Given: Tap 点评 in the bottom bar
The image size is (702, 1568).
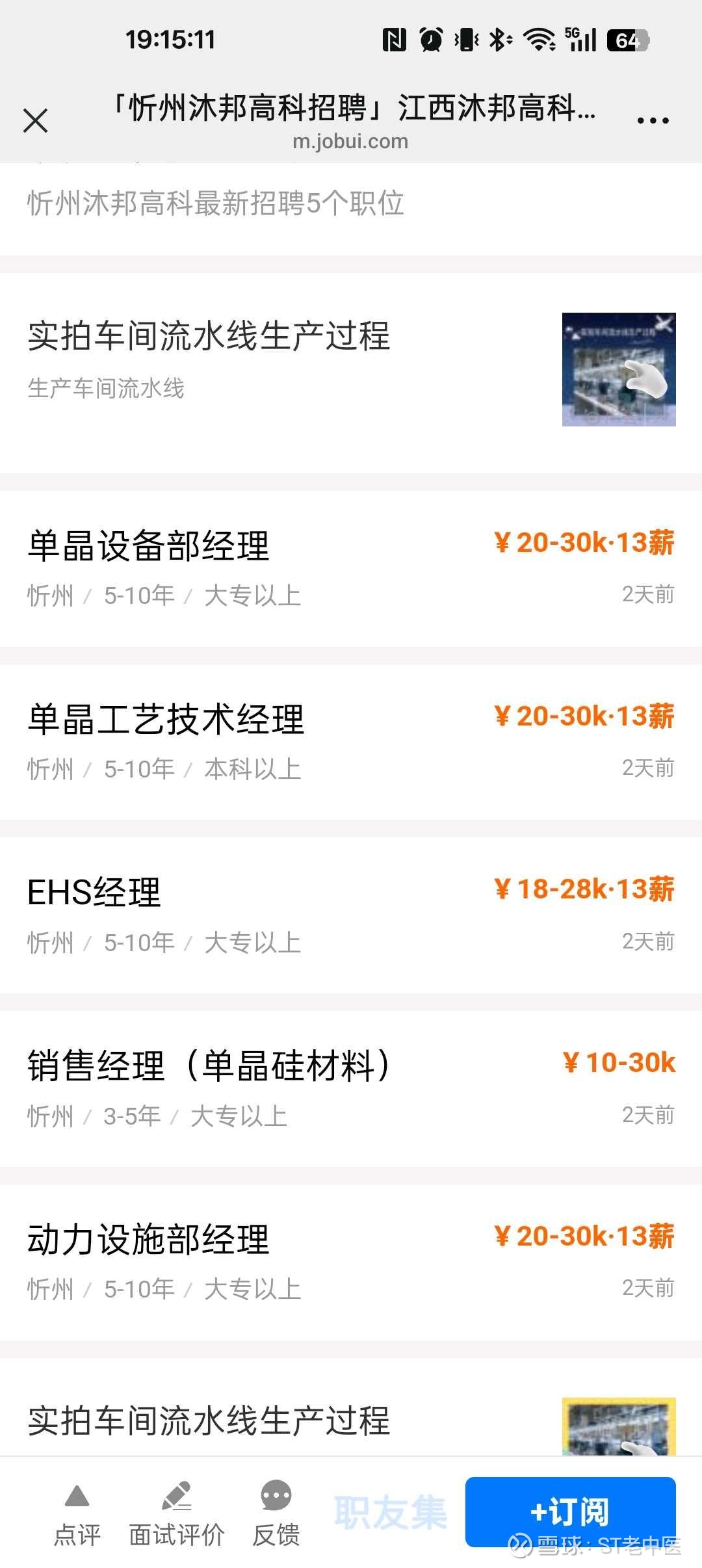Looking at the screenshot, I should [77, 1515].
